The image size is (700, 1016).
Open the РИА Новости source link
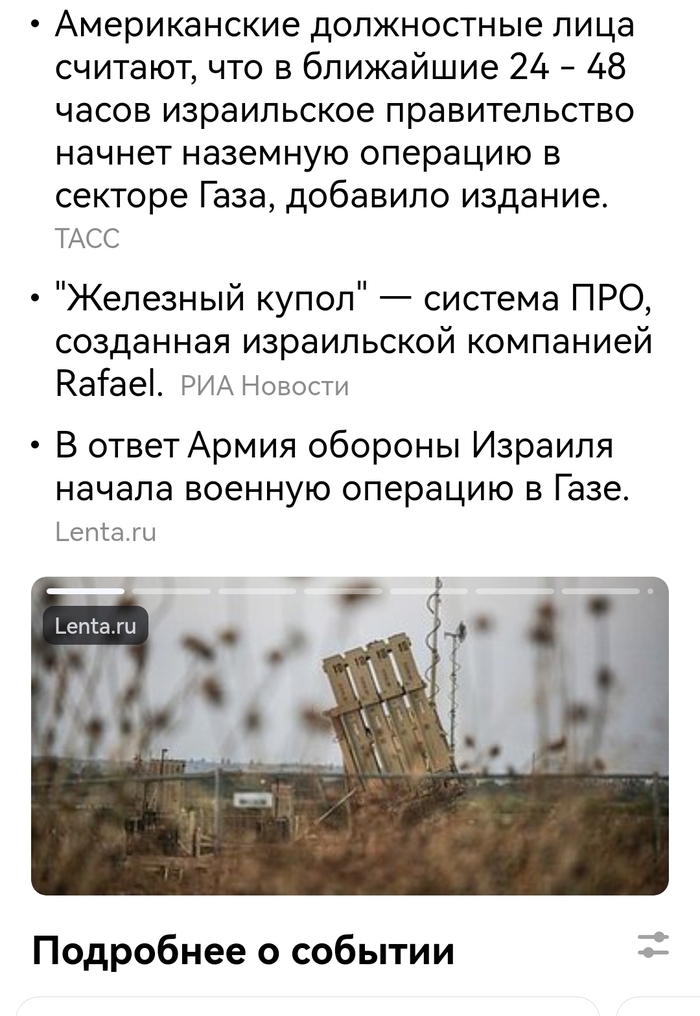(264, 386)
